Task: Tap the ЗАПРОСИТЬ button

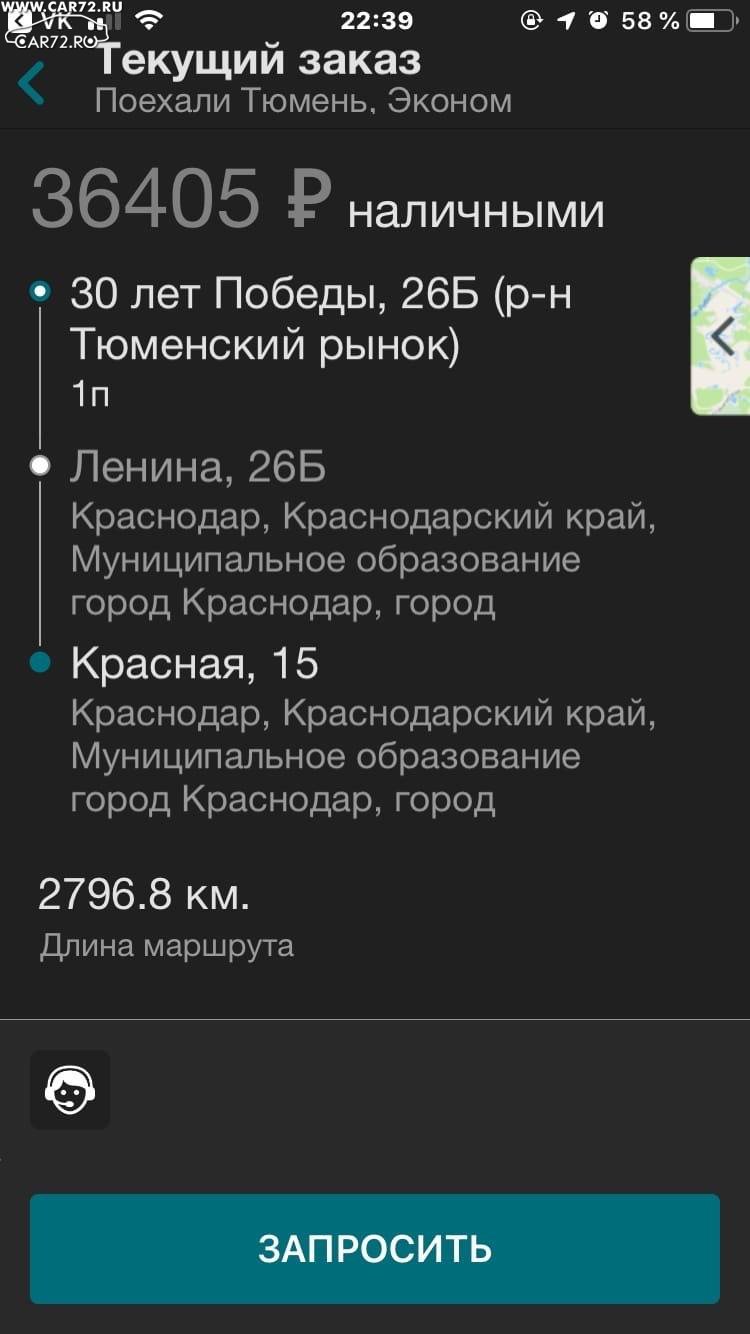Action: click(x=375, y=1249)
